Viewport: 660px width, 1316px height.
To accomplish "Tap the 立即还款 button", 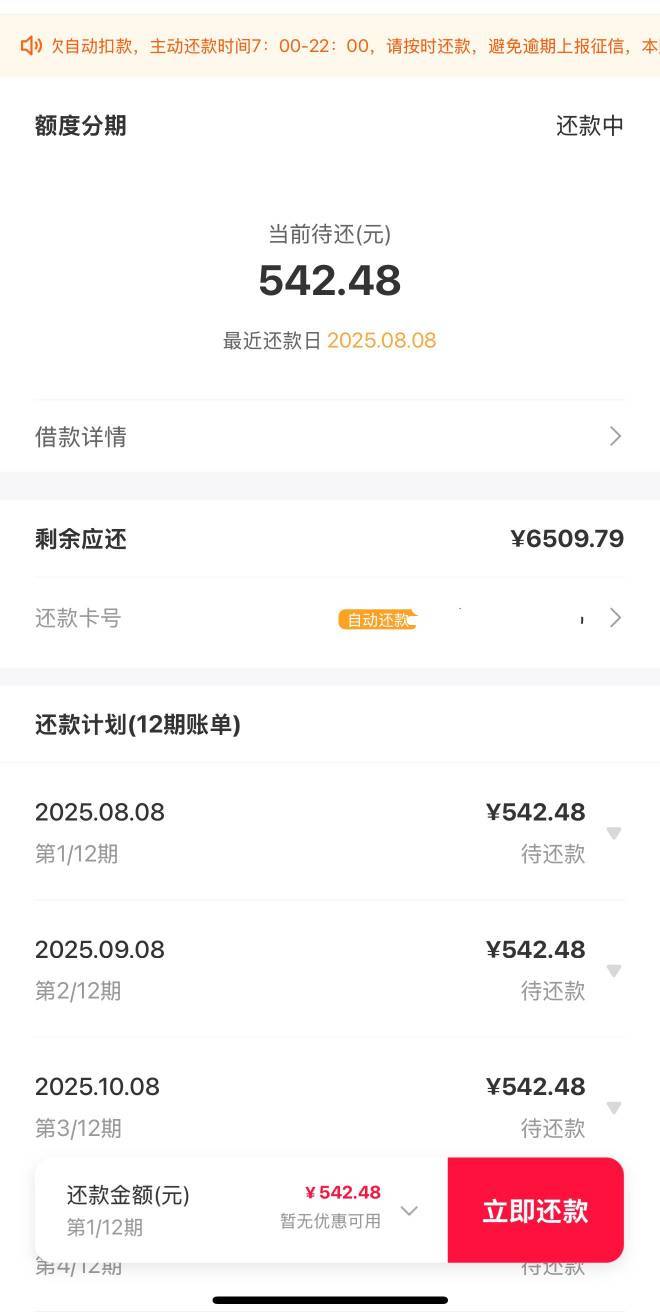I will pos(536,1210).
